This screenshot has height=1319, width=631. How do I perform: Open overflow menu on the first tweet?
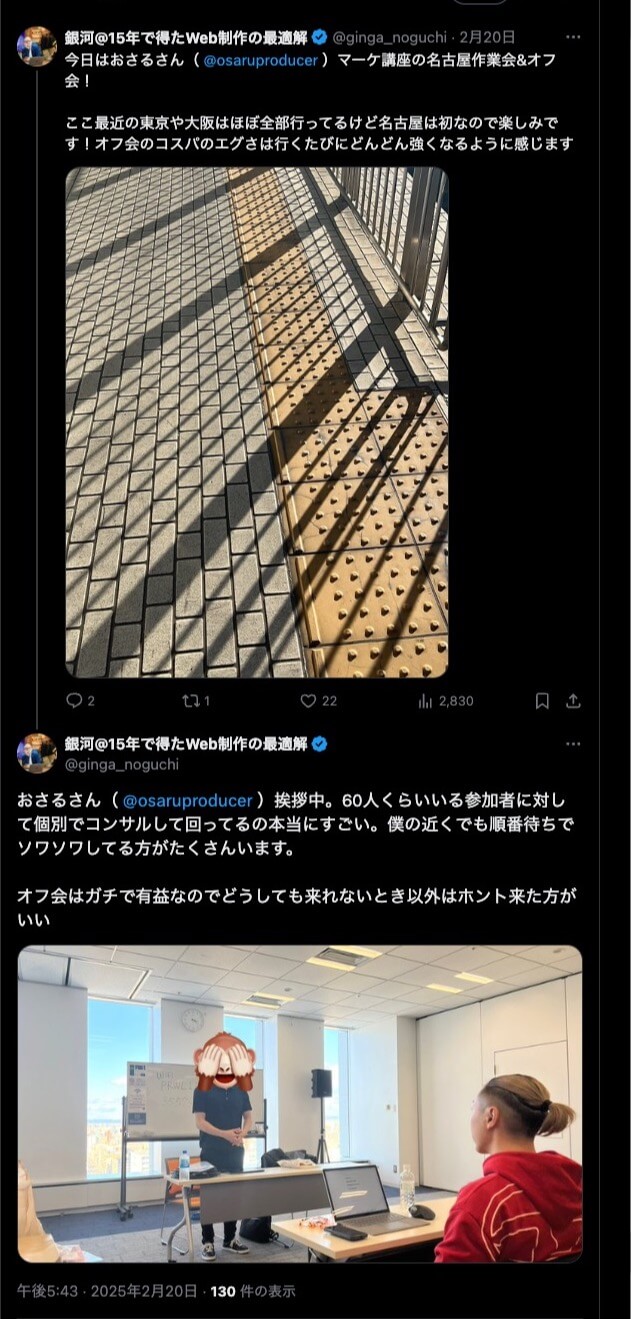click(573, 37)
